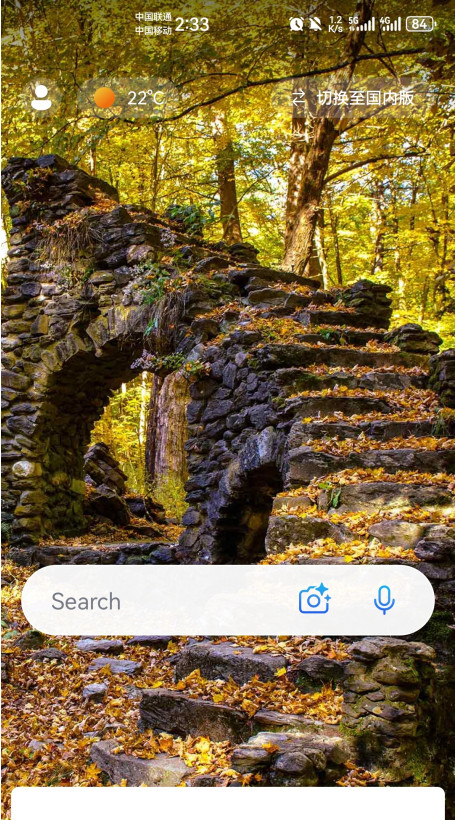
Task: Open the camera visual search icon
Action: (314, 599)
